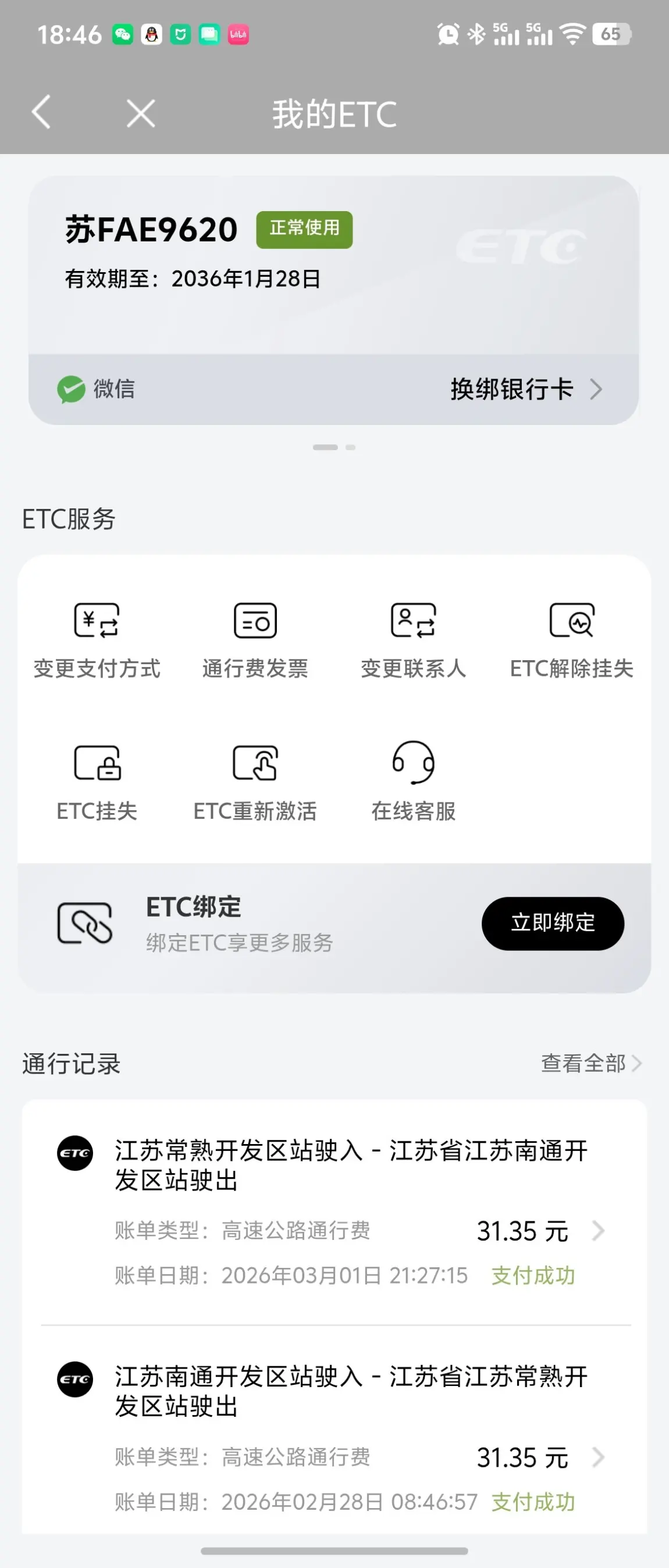Close the 我的ETC page
Image resolution: width=669 pixels, height=1568 pixels.
[141, 113]
